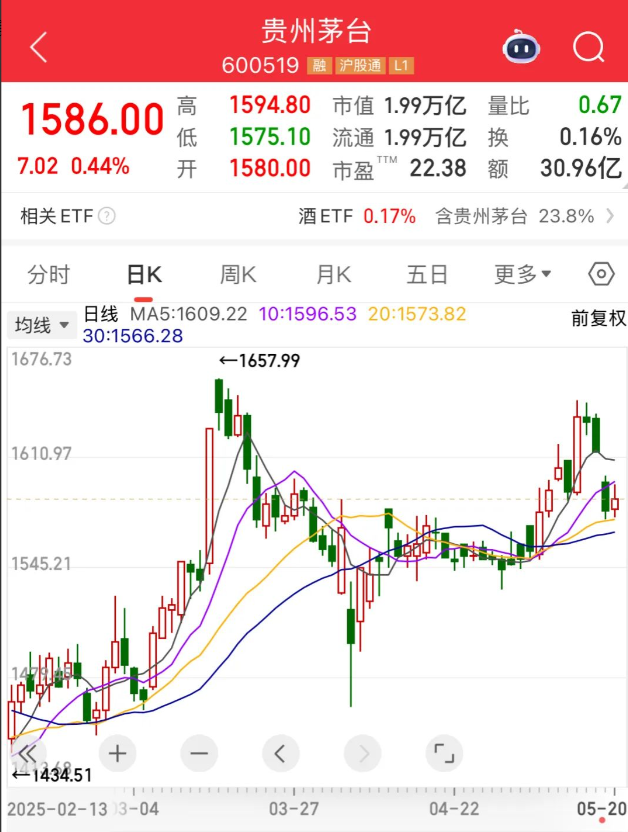
Task: Switch to the 周K chart tab
Action: 238,275
